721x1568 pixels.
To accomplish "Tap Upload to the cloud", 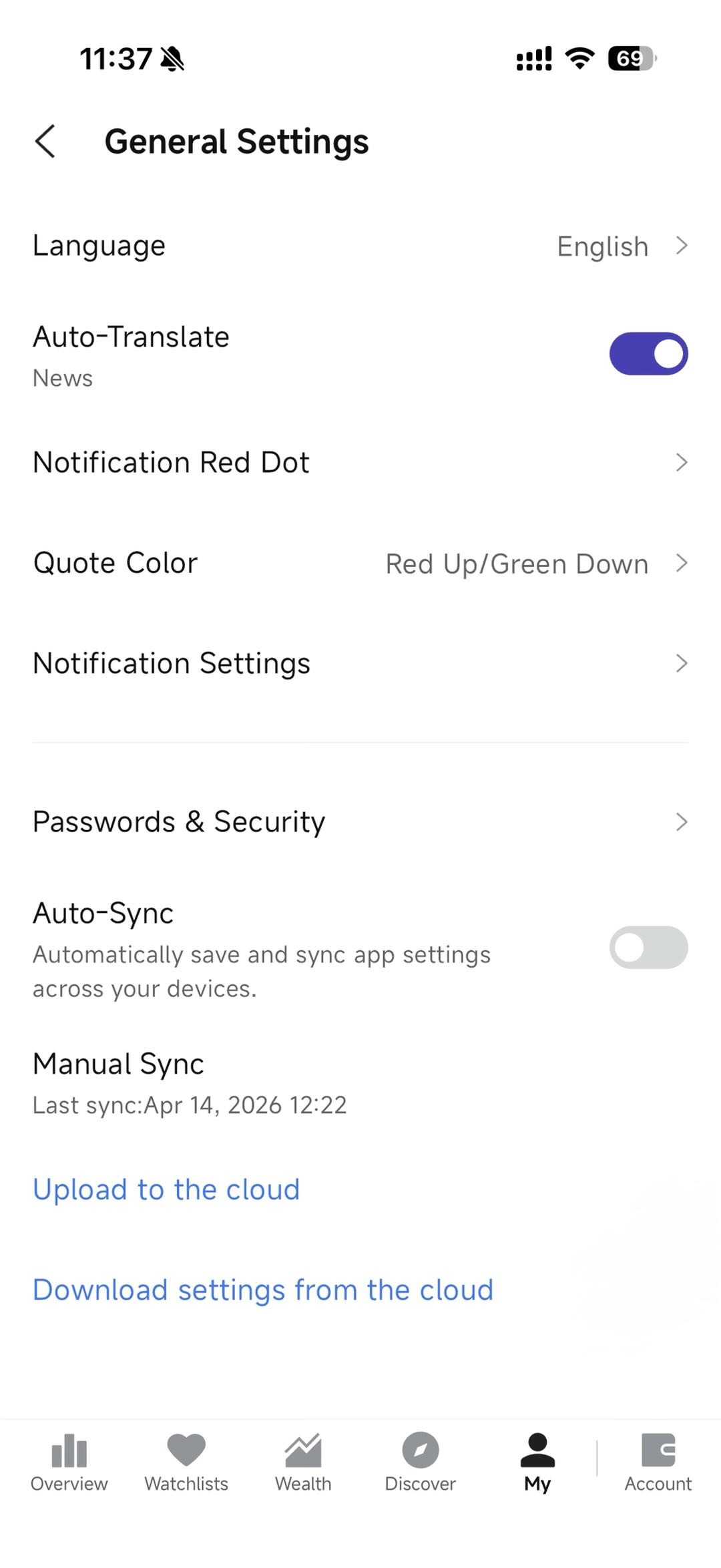I will 166,1189.
